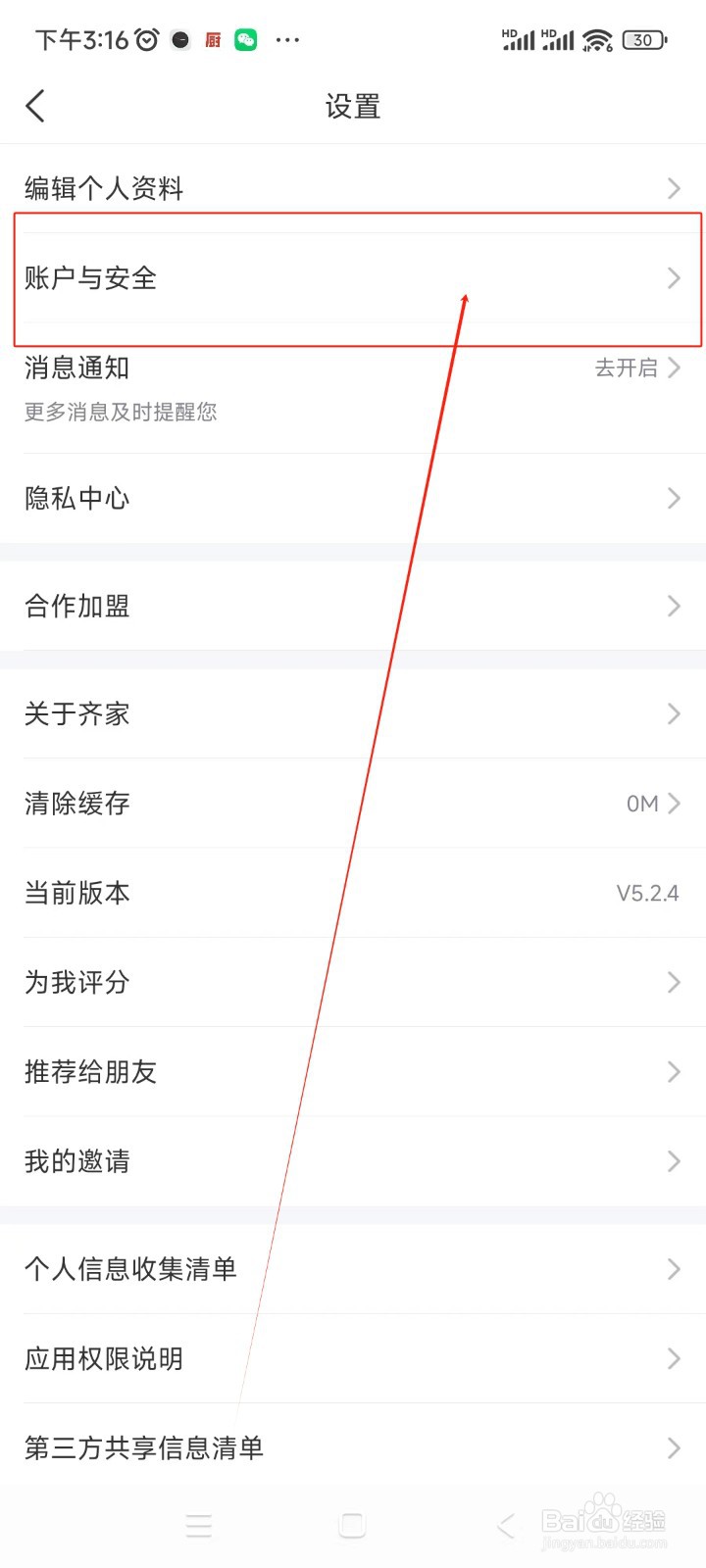
Task: Open 隐私中心 using its right chevron
Action: tap(674, 498)
